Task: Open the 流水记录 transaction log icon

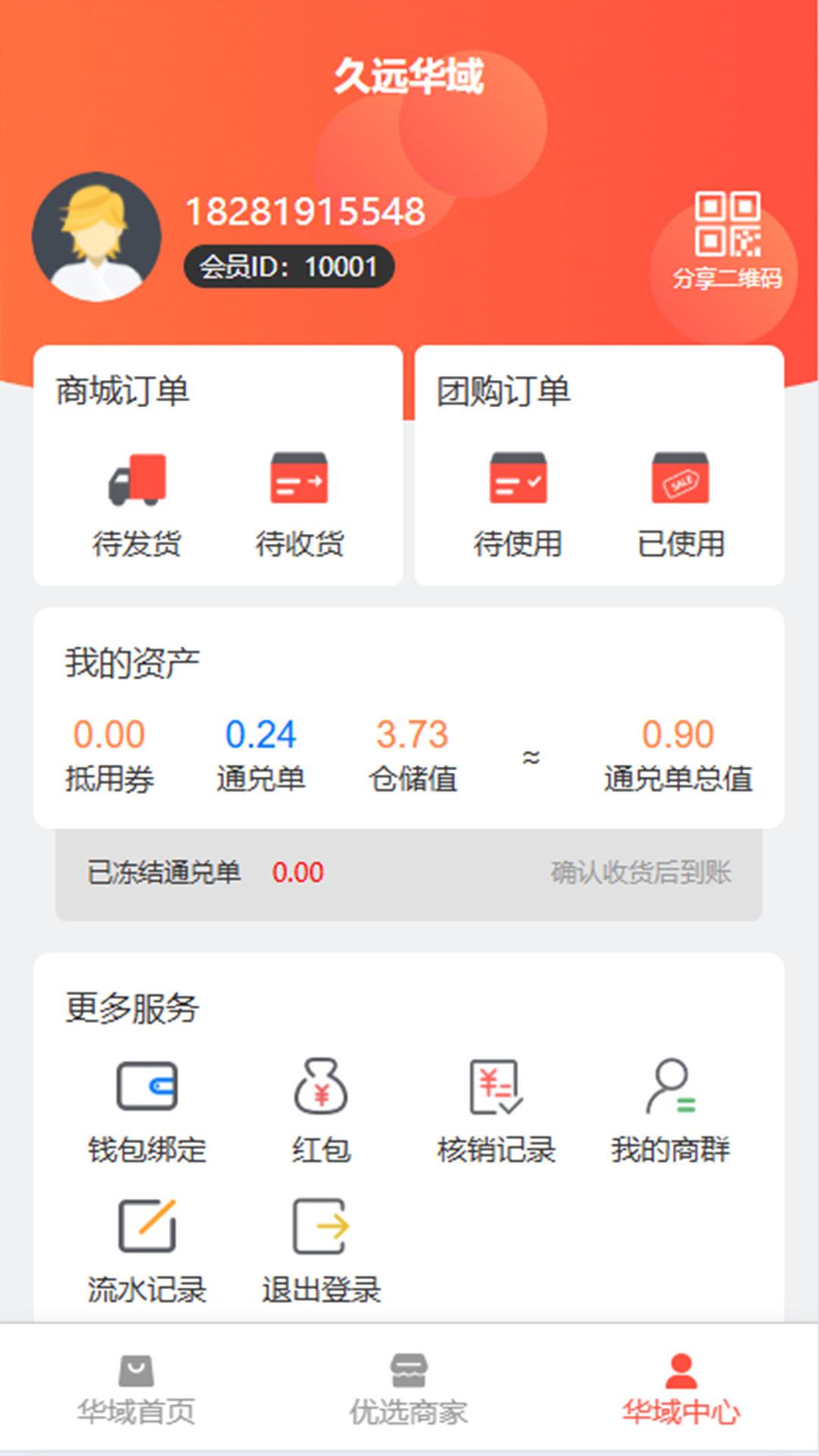Action: click(146, 1226)
